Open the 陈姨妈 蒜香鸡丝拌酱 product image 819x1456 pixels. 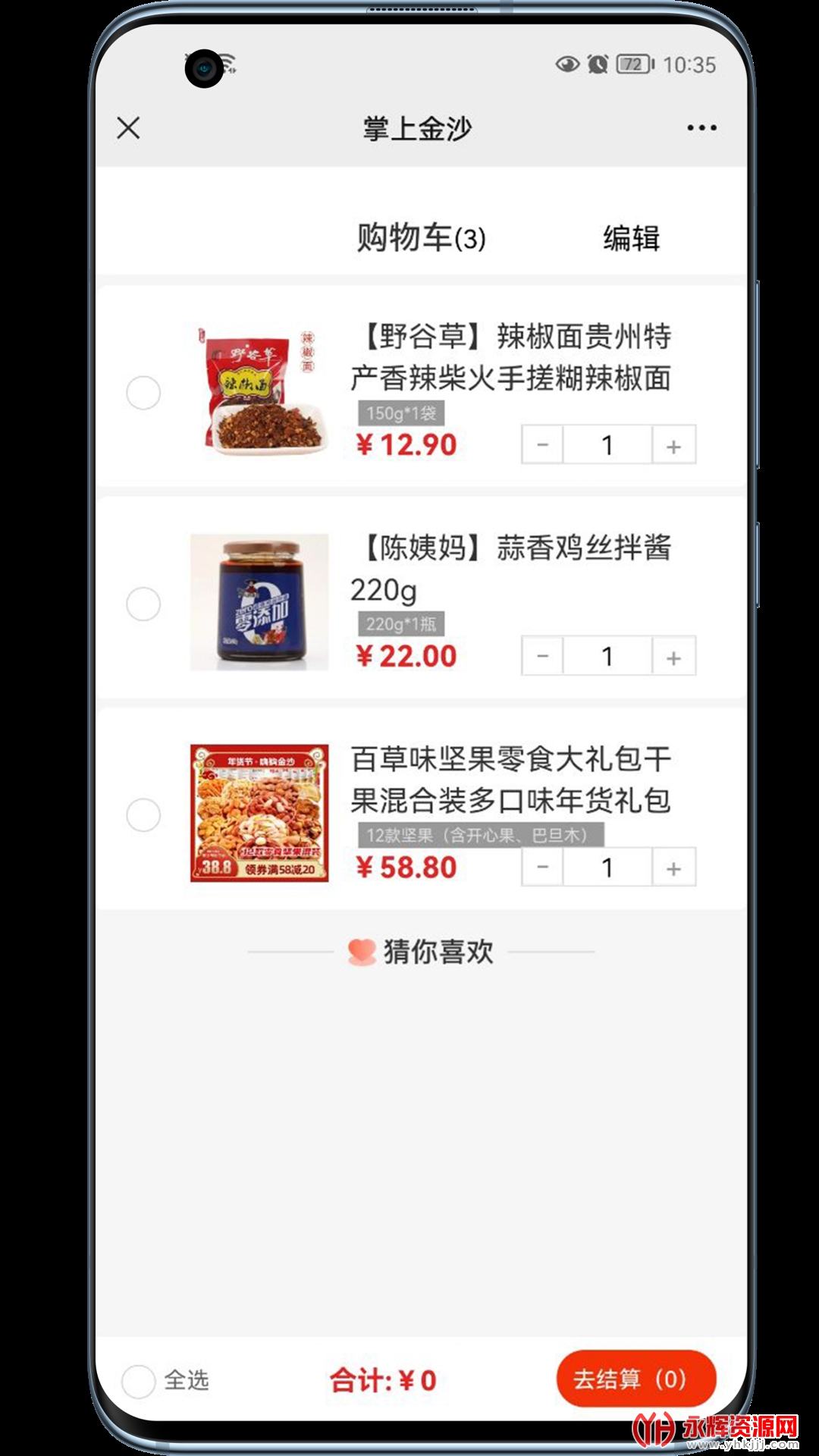(259, 602)
